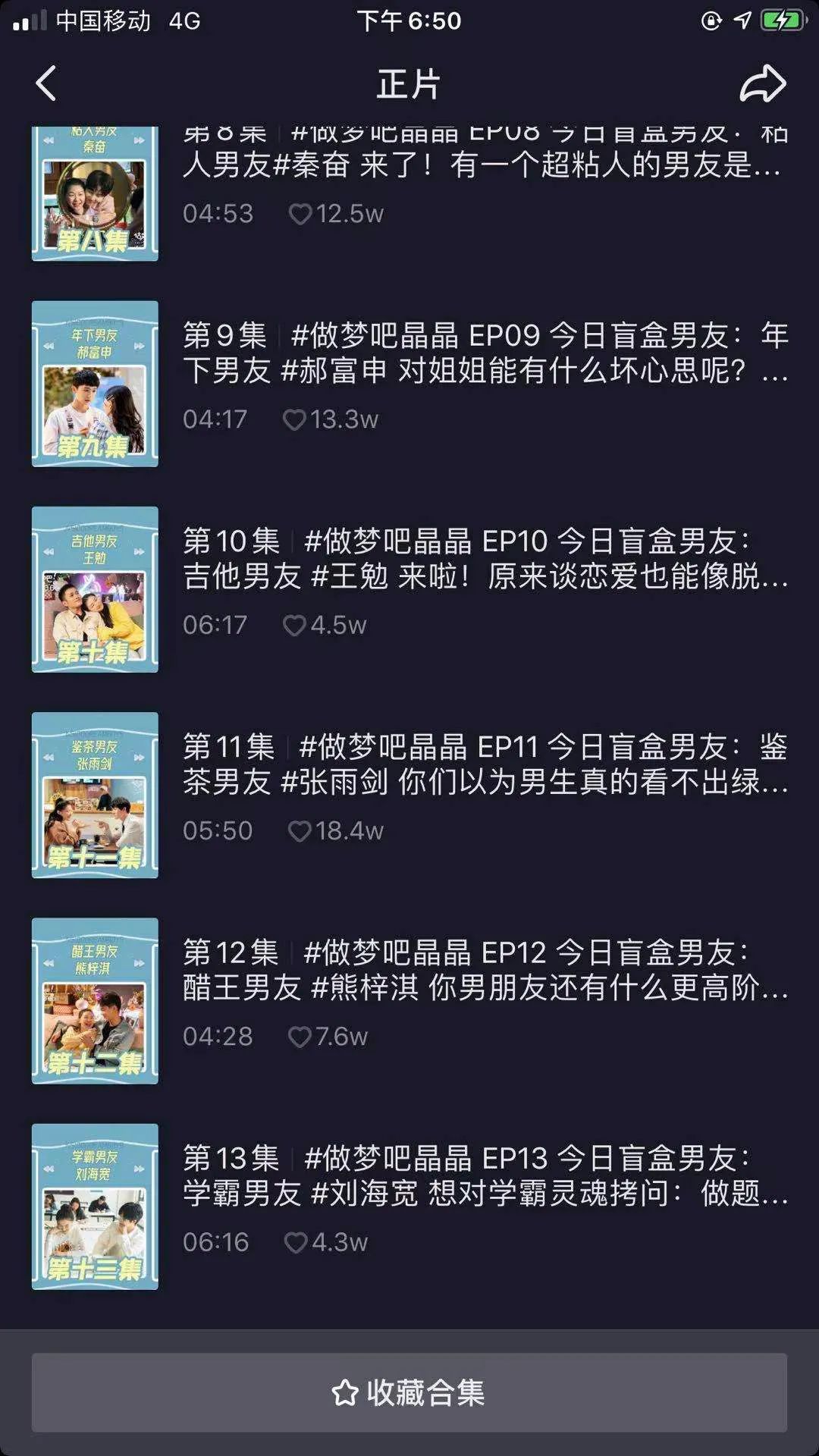
Task: Go back using the back arrow
Action: (46, 83)
